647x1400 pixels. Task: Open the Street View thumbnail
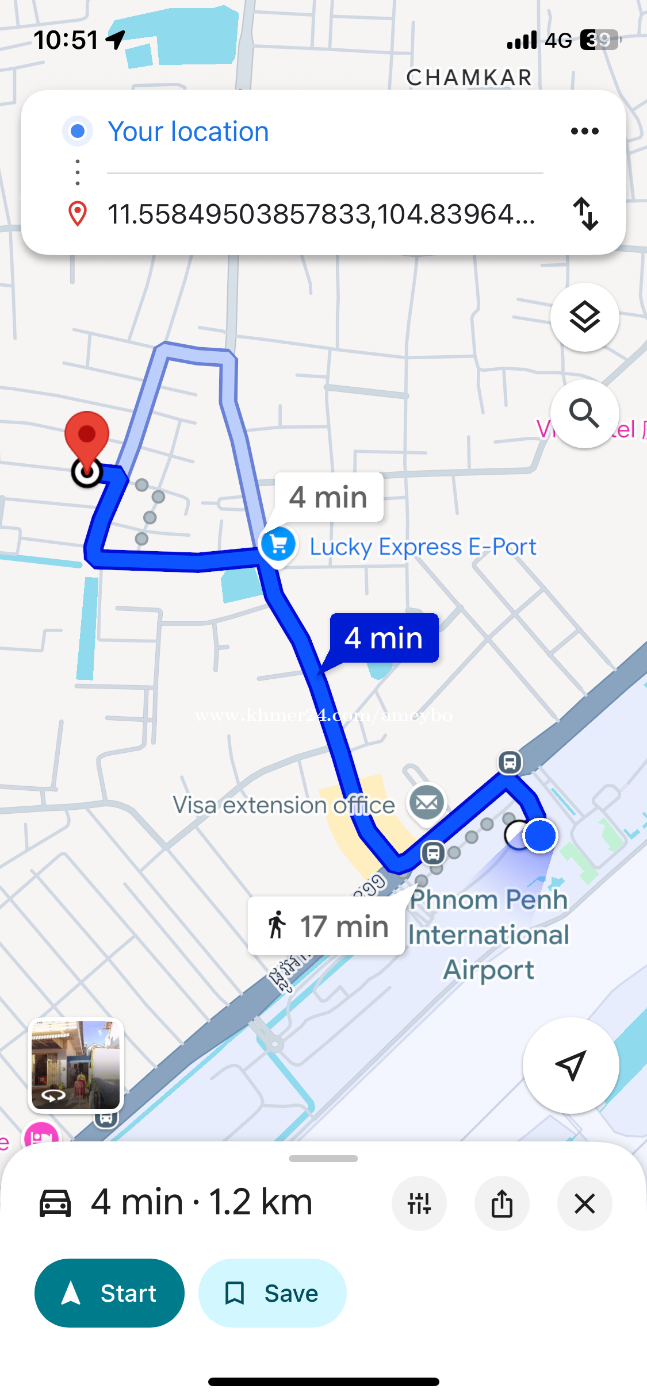(76, 1065)
